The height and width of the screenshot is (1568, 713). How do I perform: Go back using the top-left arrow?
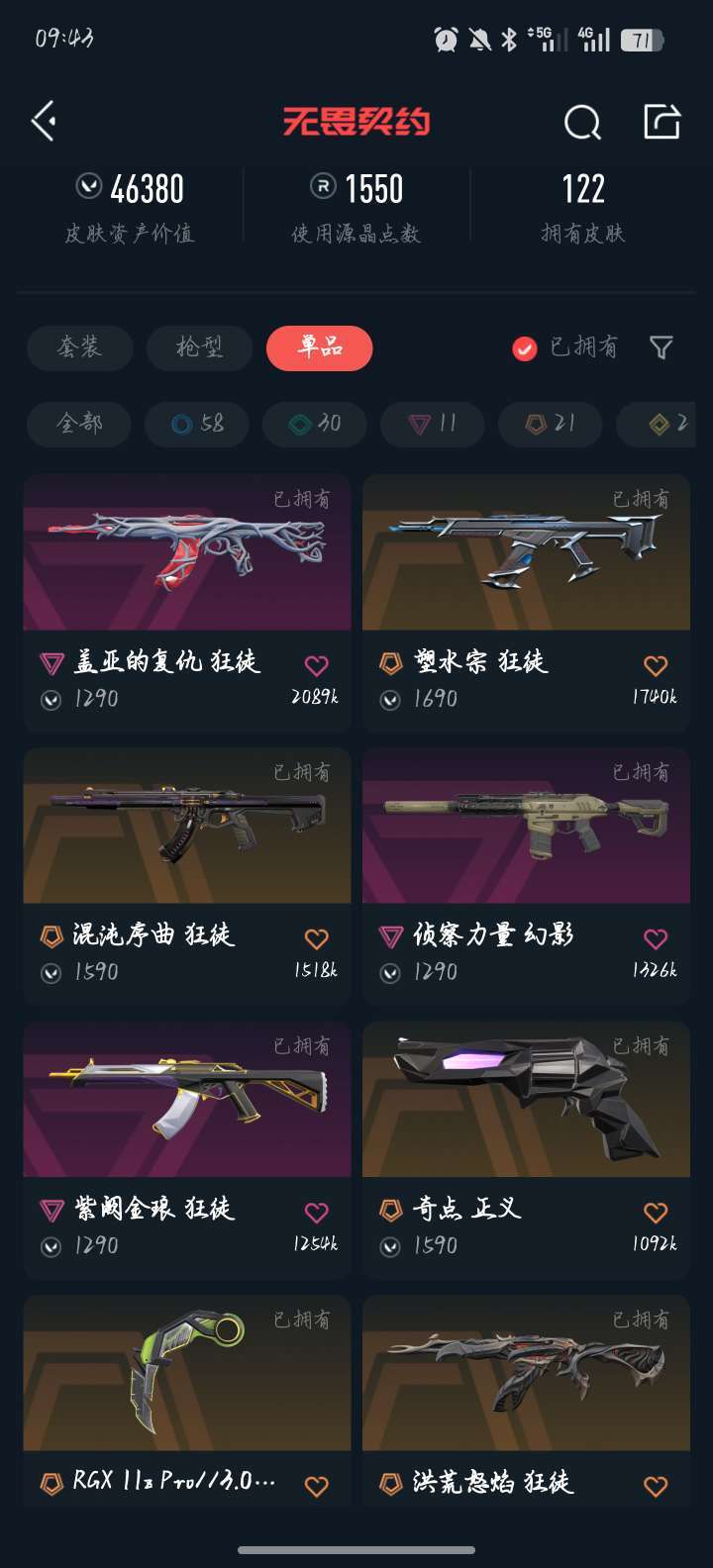44,122
